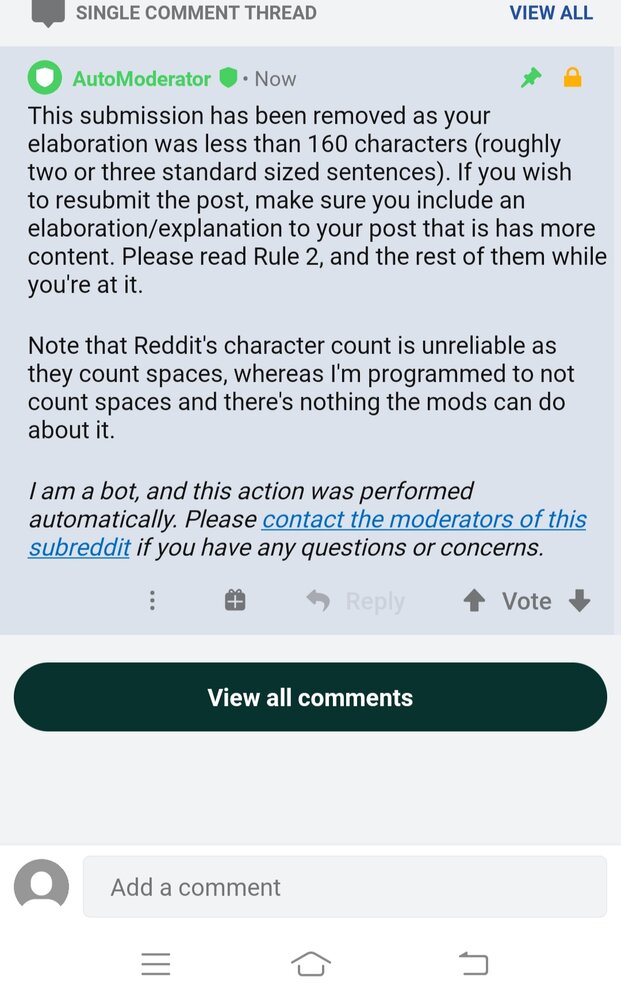Viewport: 621px width, 1000px height.
Task: Open the contact the moderators link
Action: pos(423,520)
